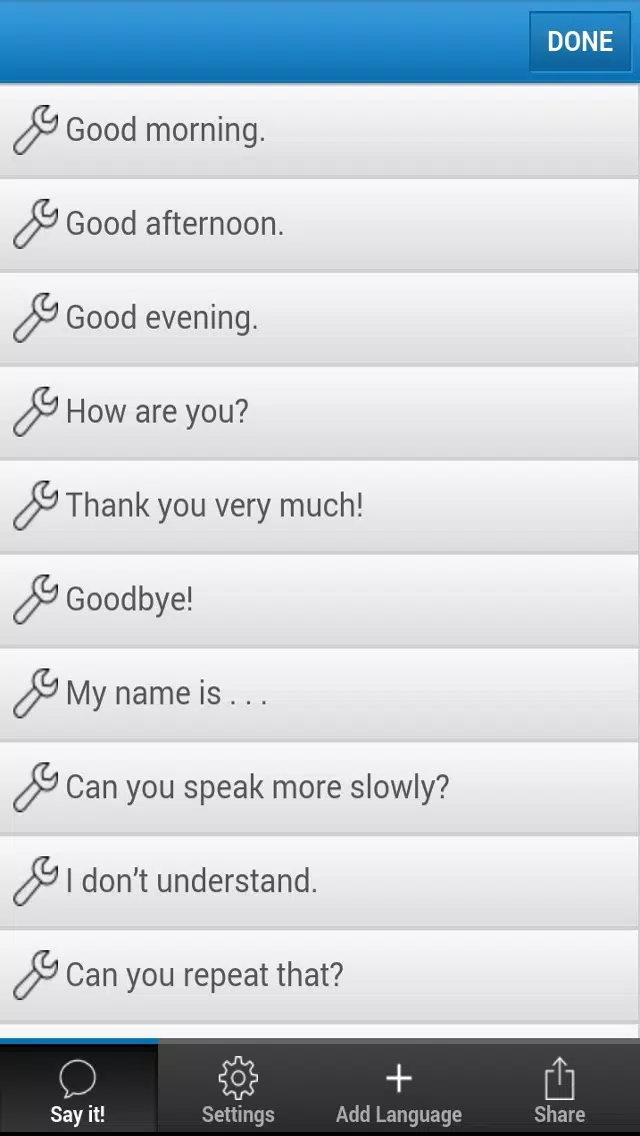This screenshot has height=1136, width=640.
Task: Edit 'Thank you very much!' phrase
Action: point(320,506)
